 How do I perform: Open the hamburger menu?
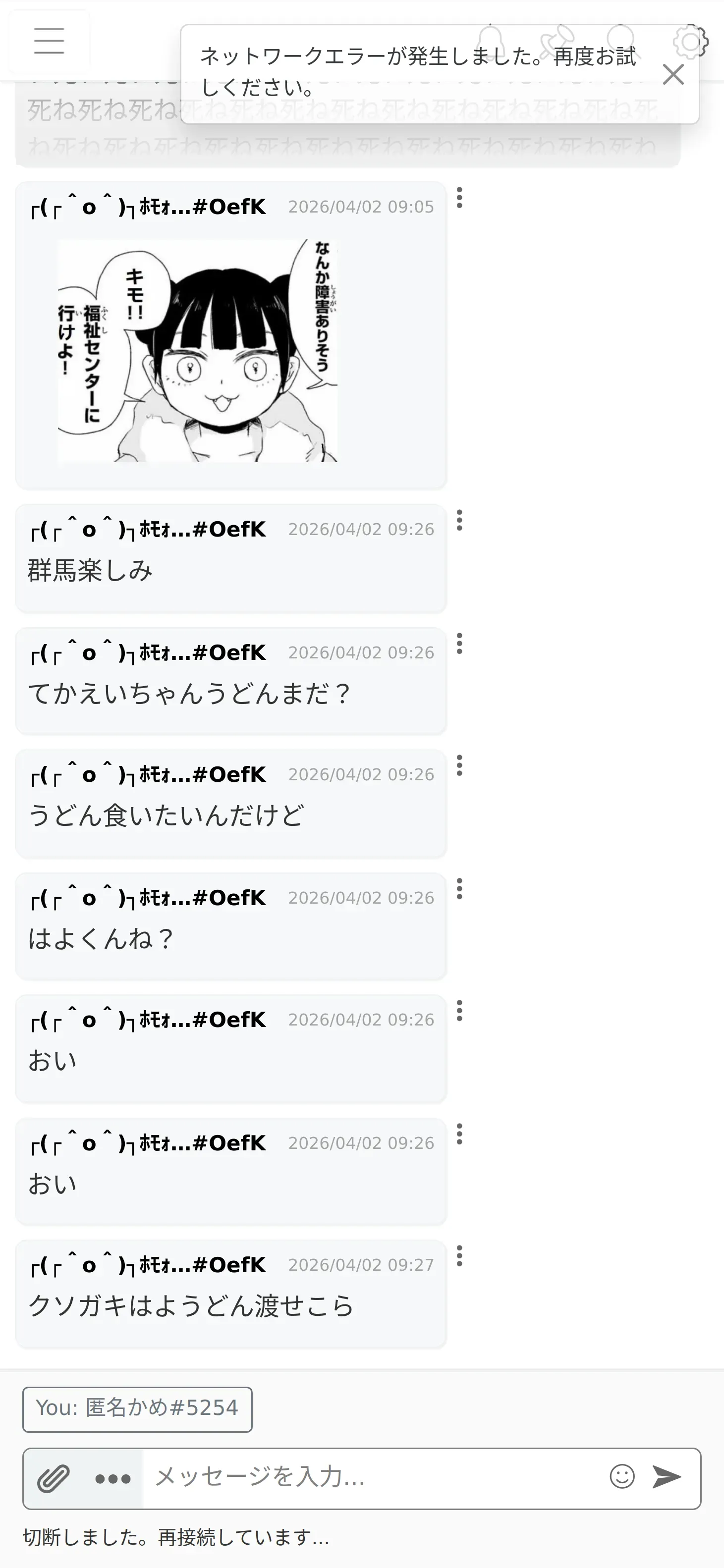[50, 41]
